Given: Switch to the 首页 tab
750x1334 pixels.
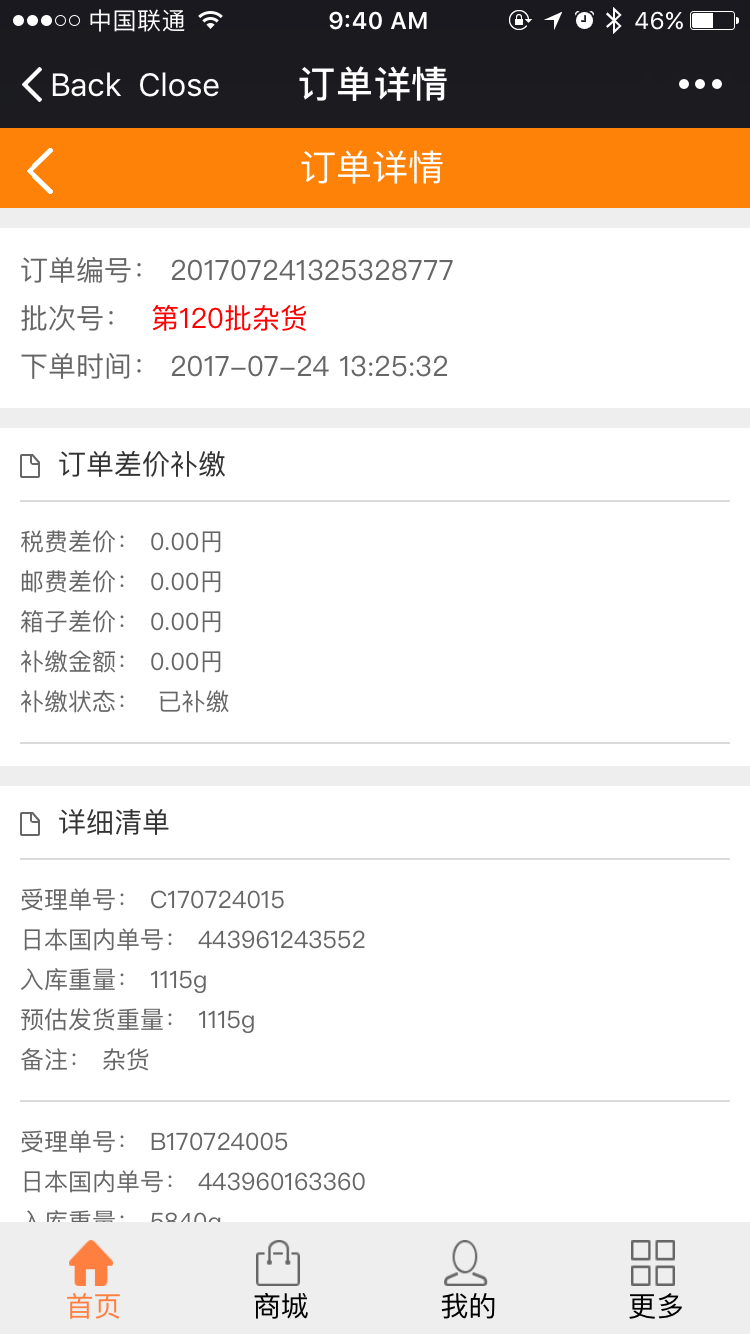Looking at the screenshot, I should point(93,1280).
